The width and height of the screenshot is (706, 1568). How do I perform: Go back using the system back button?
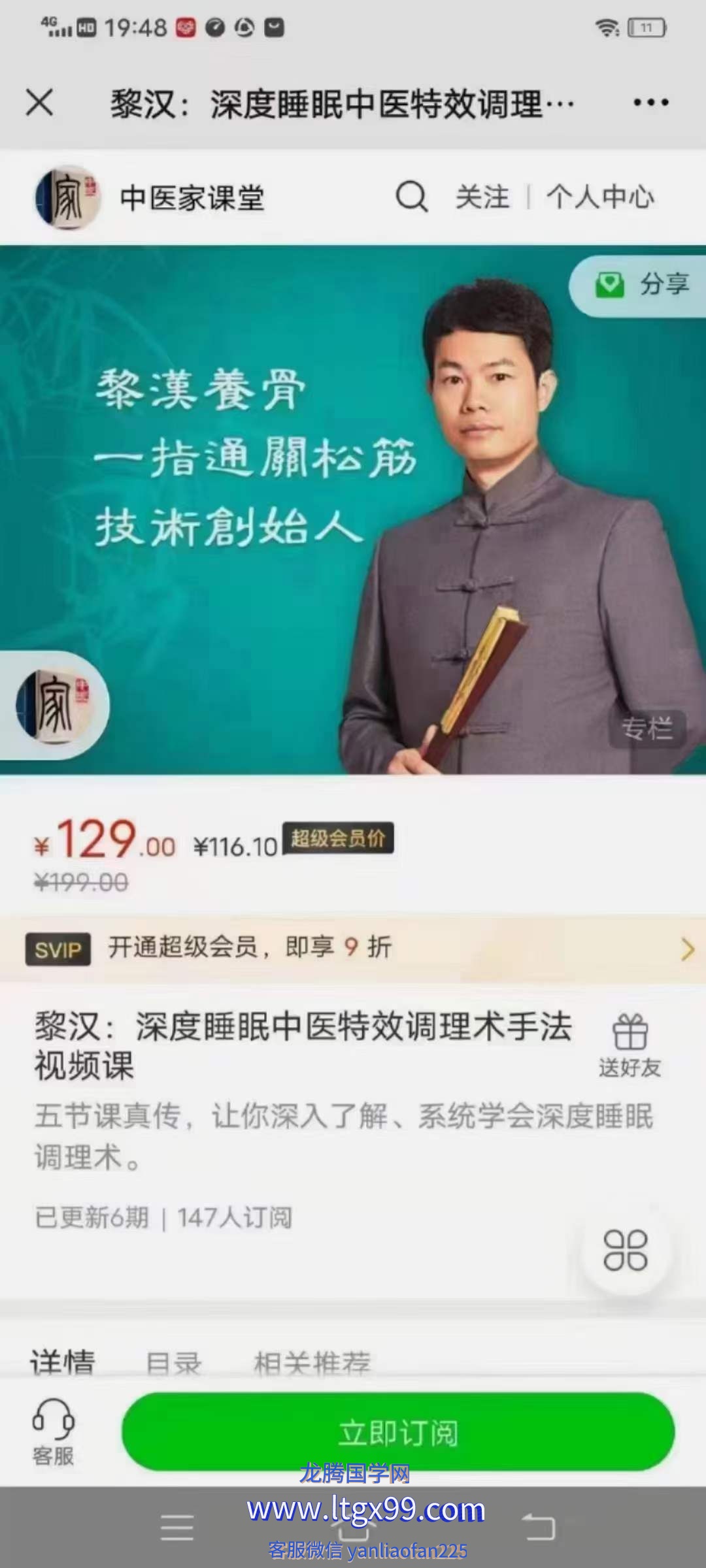coord(539,1527)
